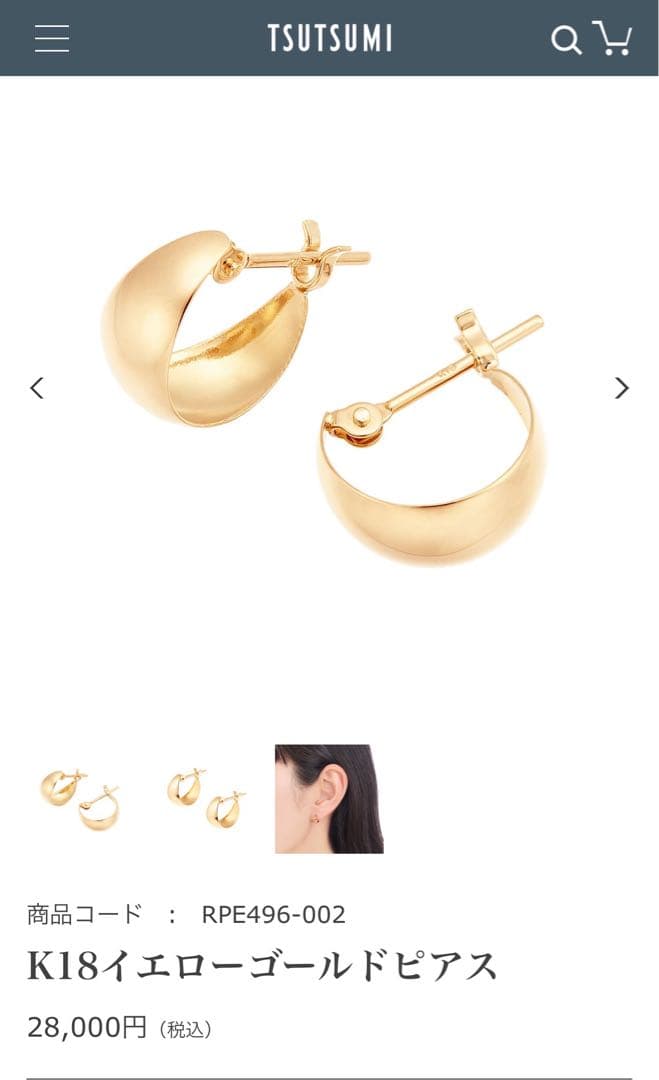Show the next product image
The width and height of the screenshot is (659, 1080).
tap(621, 388)
